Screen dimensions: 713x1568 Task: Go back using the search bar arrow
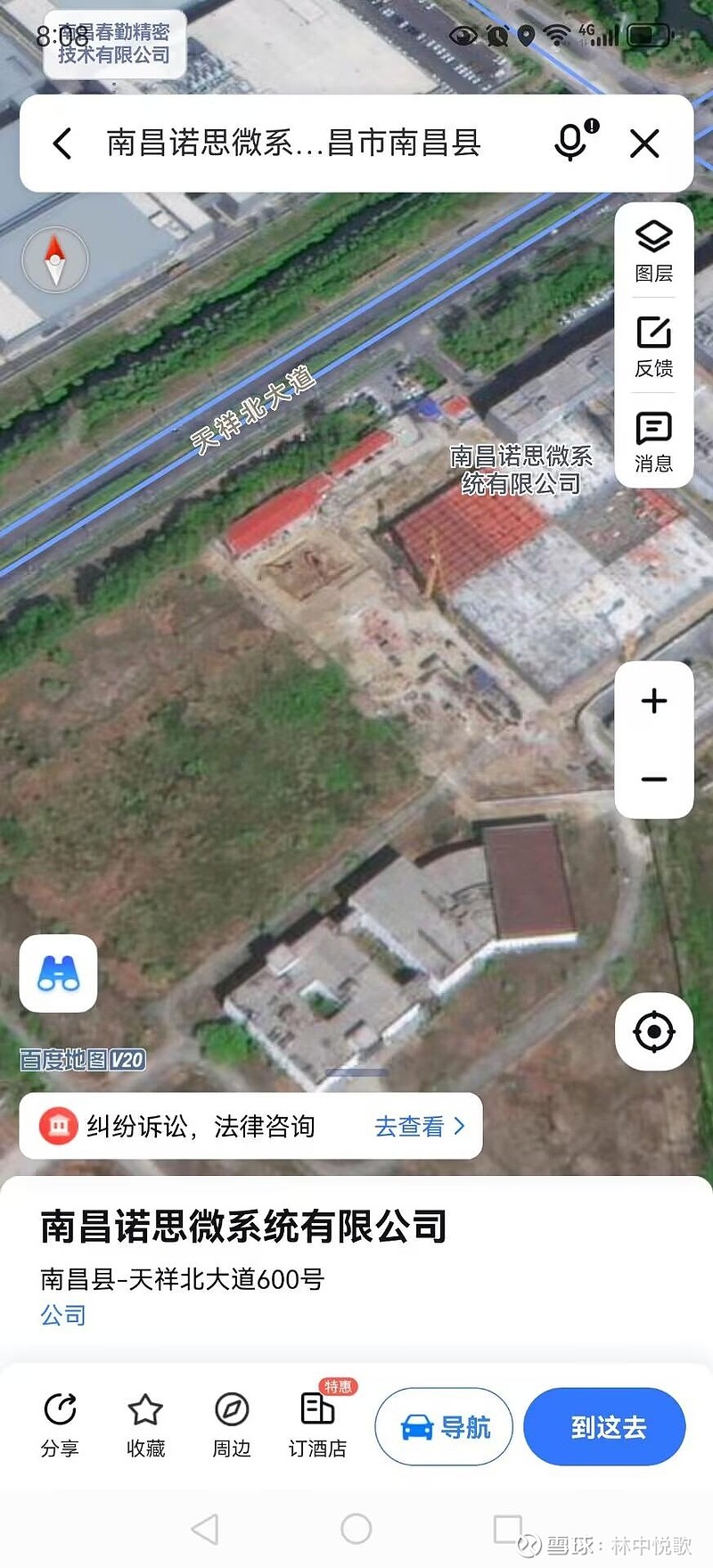61,144
